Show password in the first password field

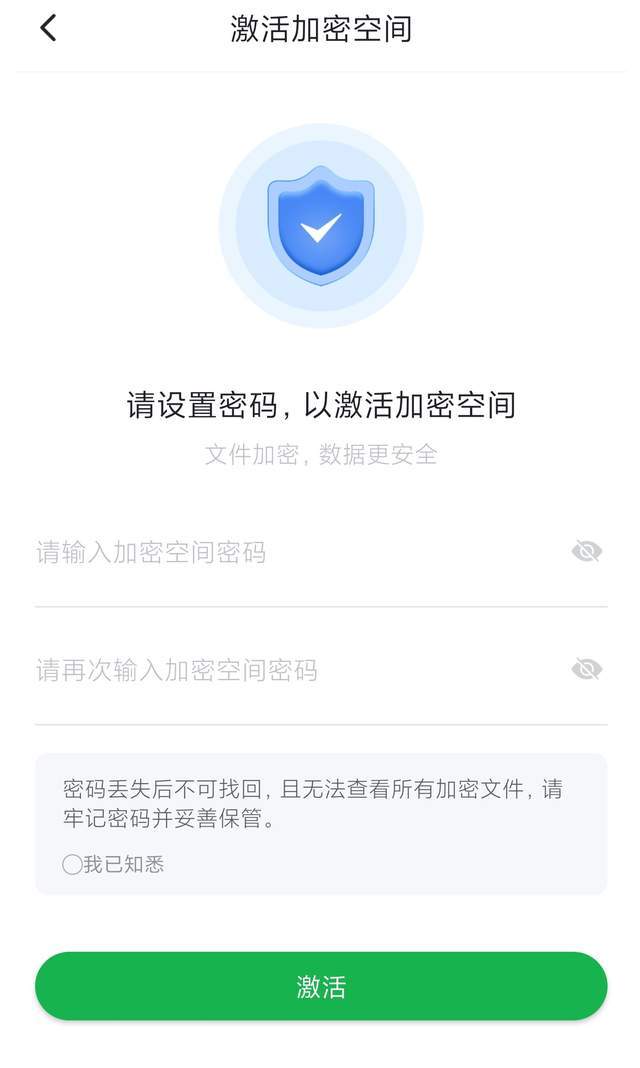[x=587, y=551]
